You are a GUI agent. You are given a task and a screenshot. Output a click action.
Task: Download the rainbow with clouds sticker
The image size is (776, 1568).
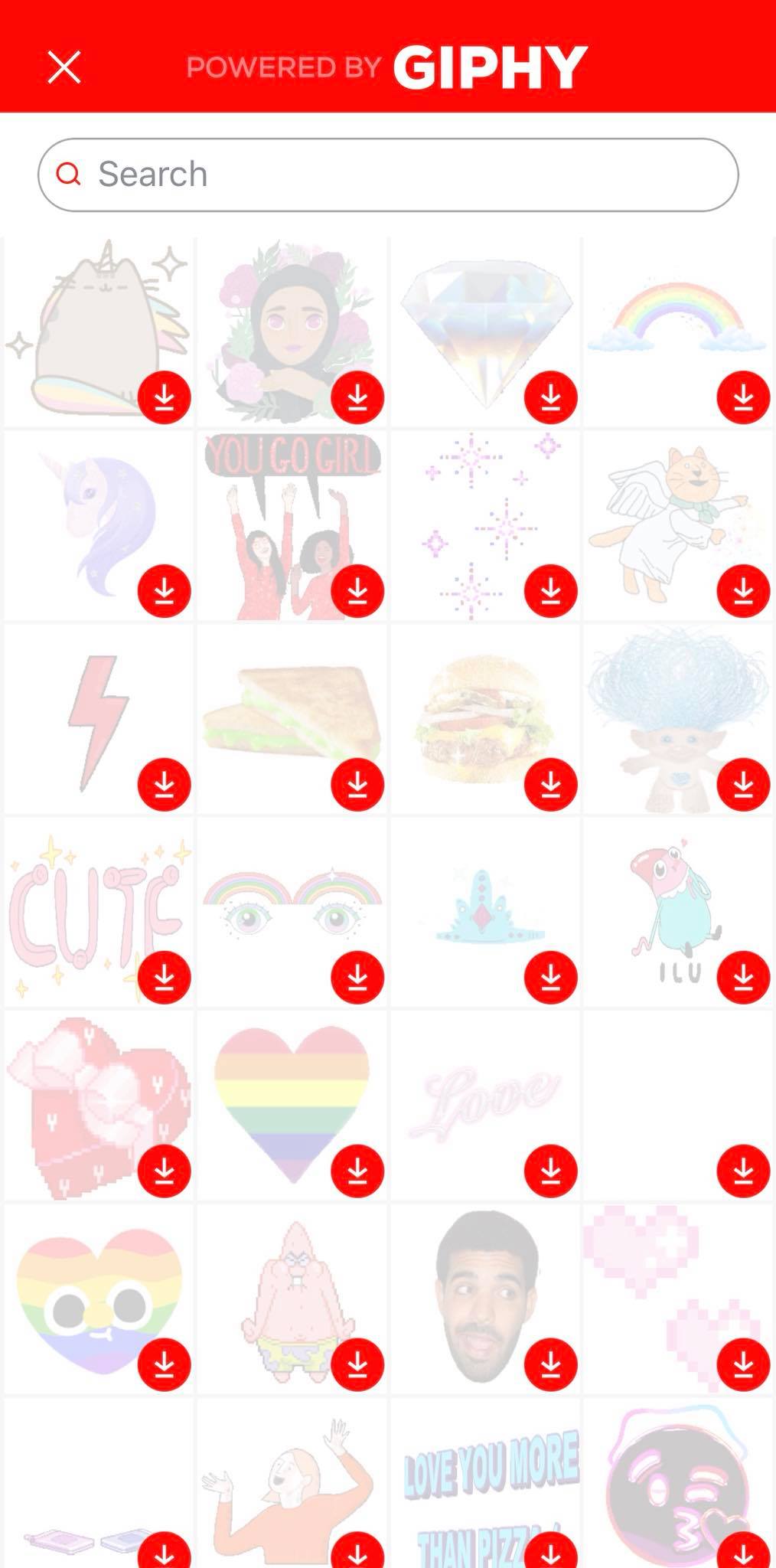pos(743,397)
